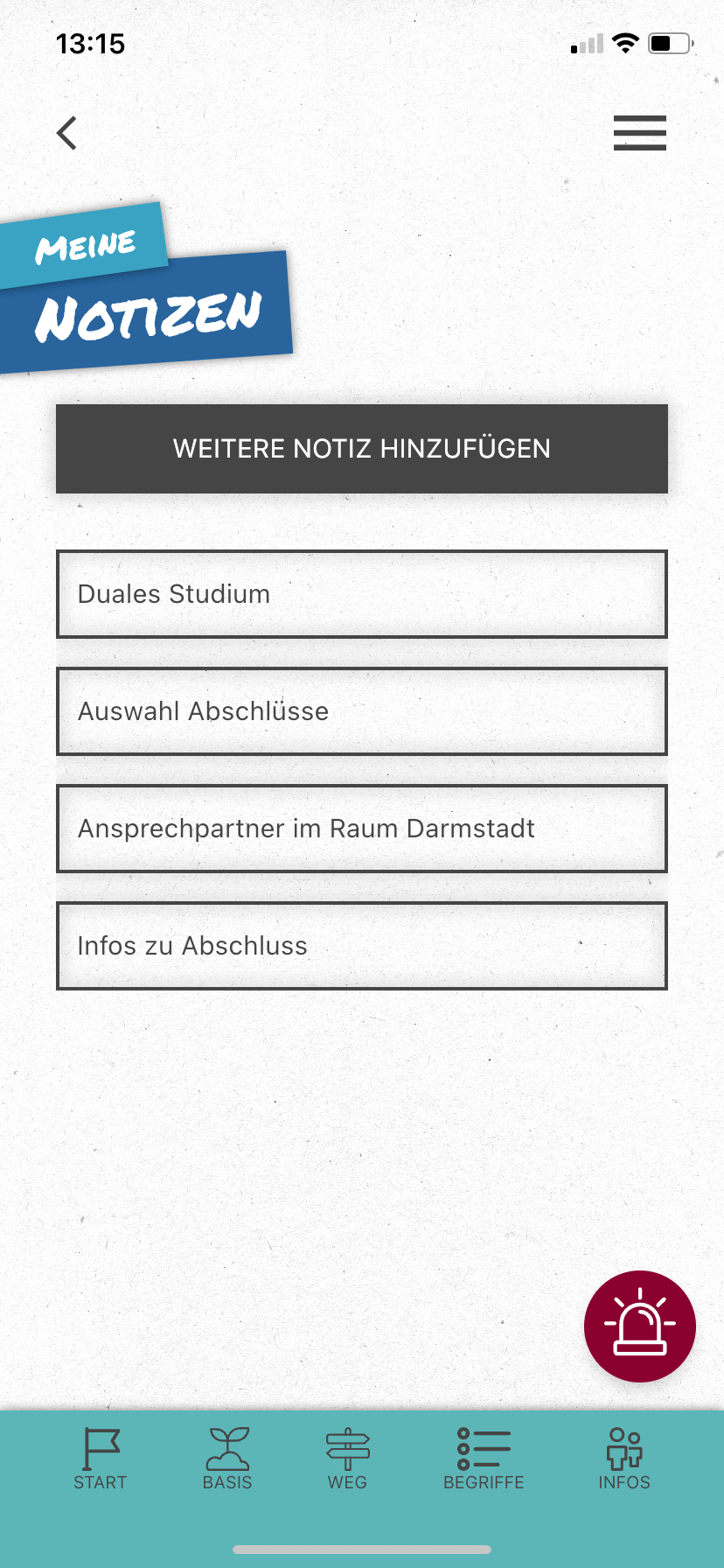
Task: Switch to the Begriffe tab
Action: click(484, 1459)
